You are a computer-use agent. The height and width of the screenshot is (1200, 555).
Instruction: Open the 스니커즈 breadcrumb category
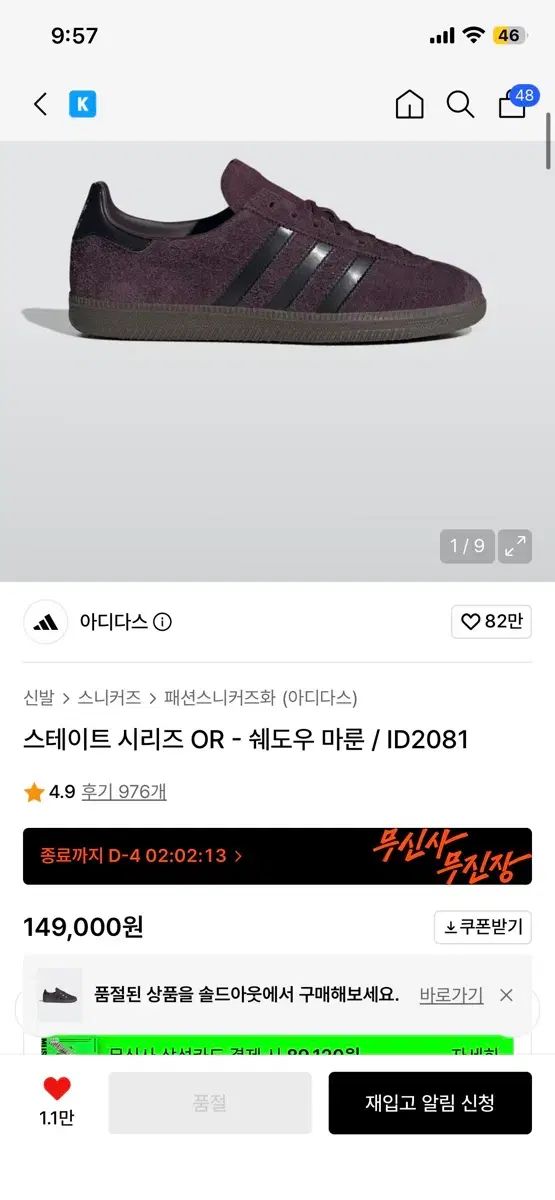click(108, 697)
